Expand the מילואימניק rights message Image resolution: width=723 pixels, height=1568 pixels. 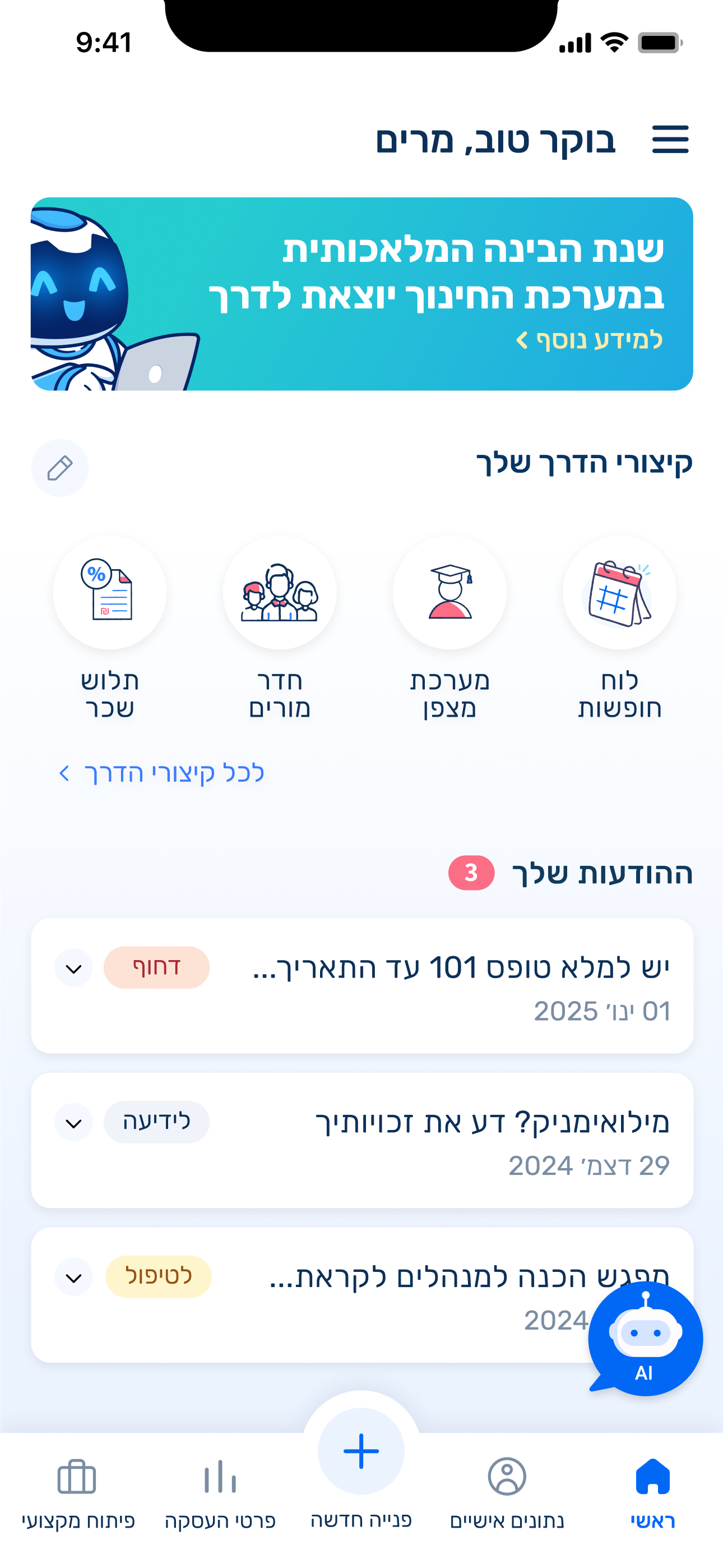click(73, 1123)
